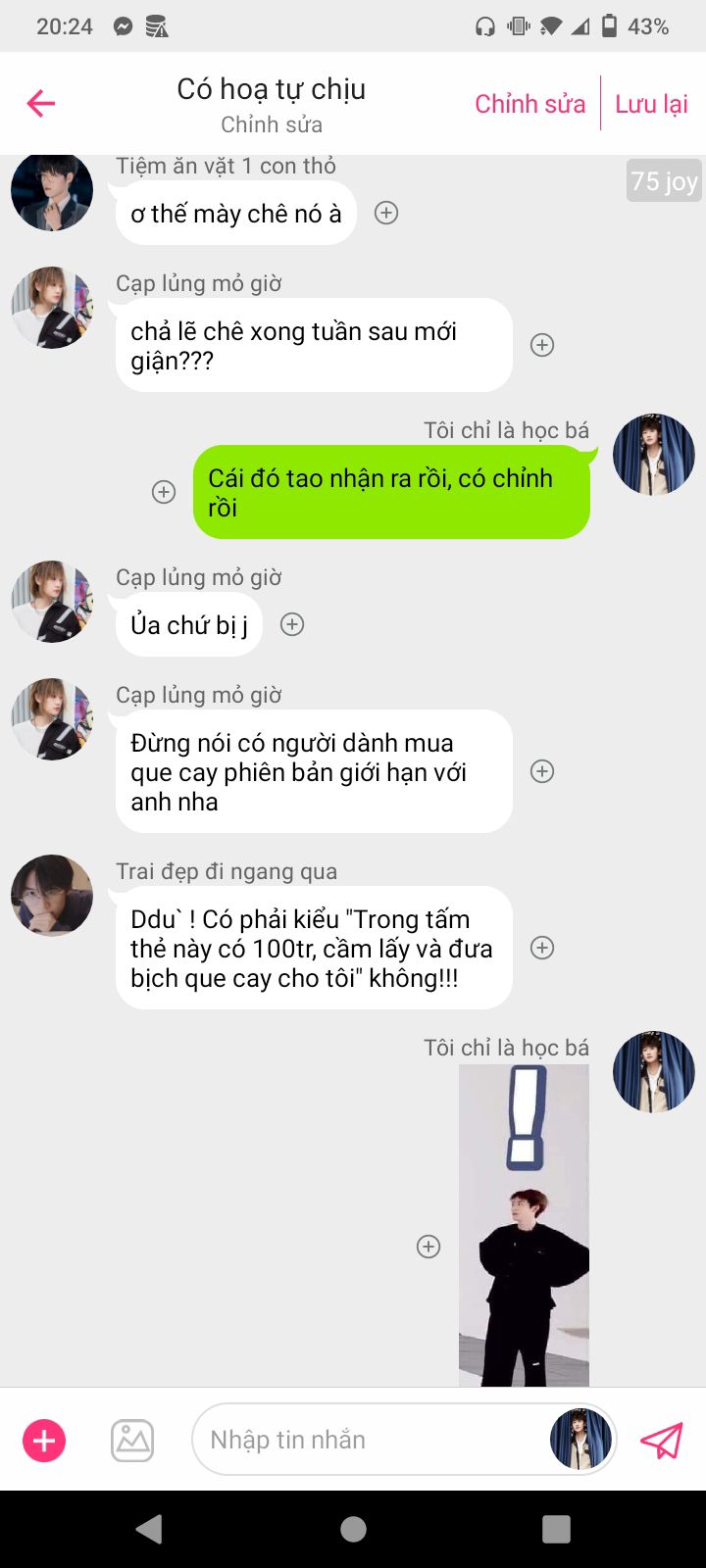706x1568 pixels.
Task: Focus the Nhập tin nhắn text field
Action: click(373, 1440)
